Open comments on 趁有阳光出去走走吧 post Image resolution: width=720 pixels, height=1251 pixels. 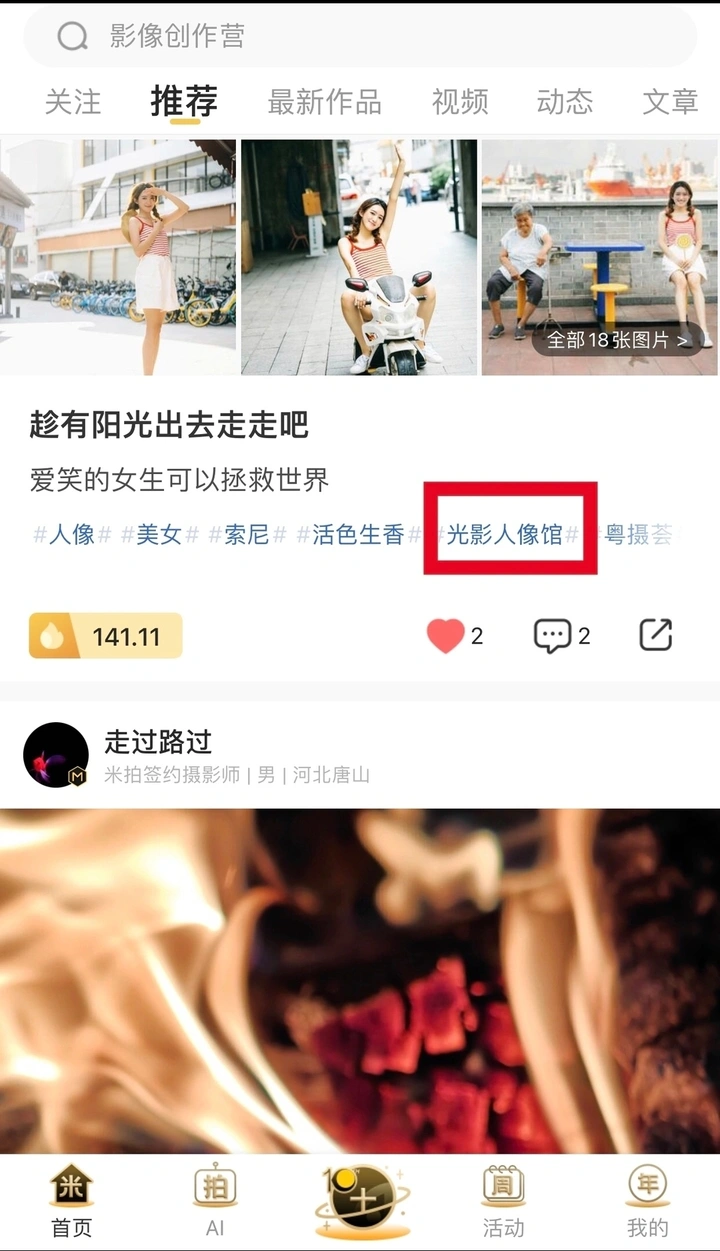pos(552,636)
